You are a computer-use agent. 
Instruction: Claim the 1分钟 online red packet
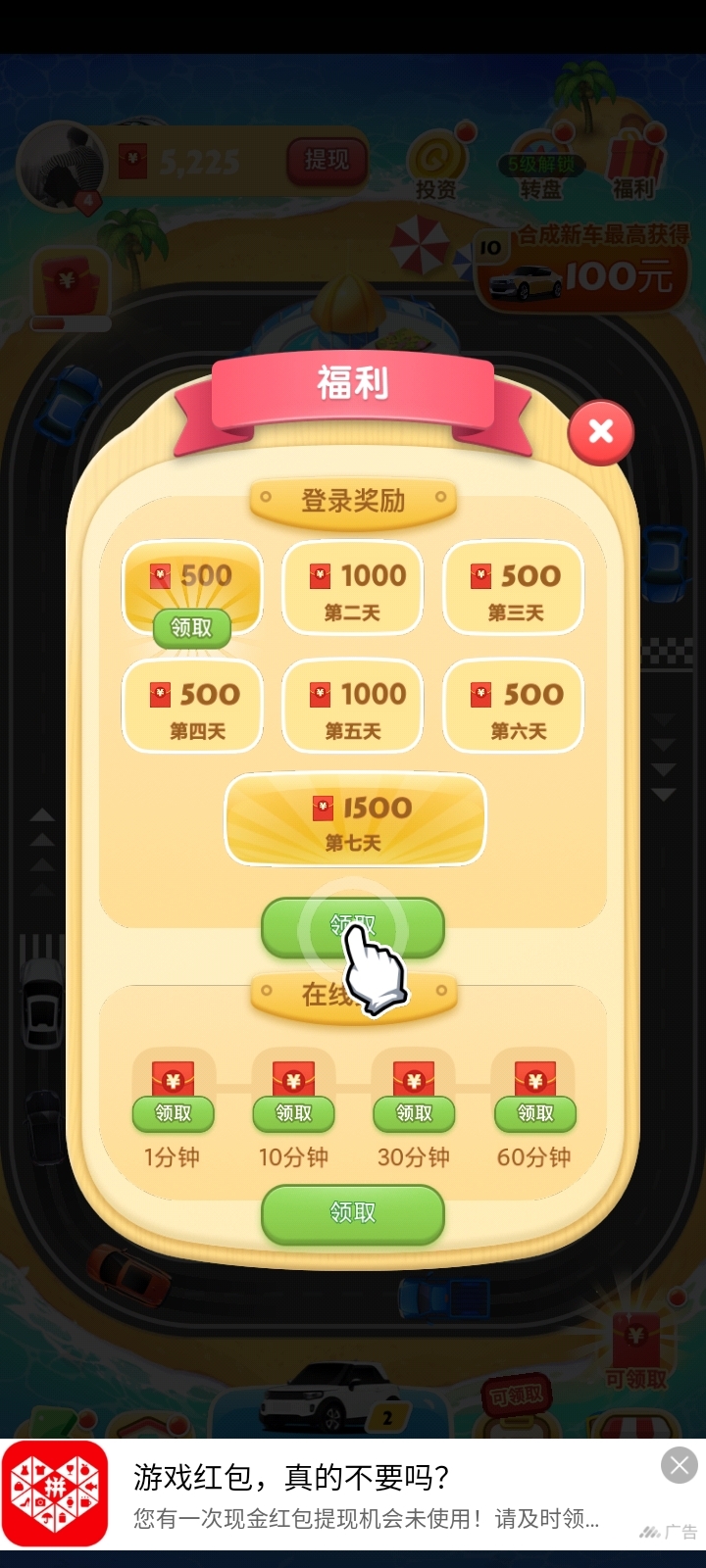point(174,1113)
